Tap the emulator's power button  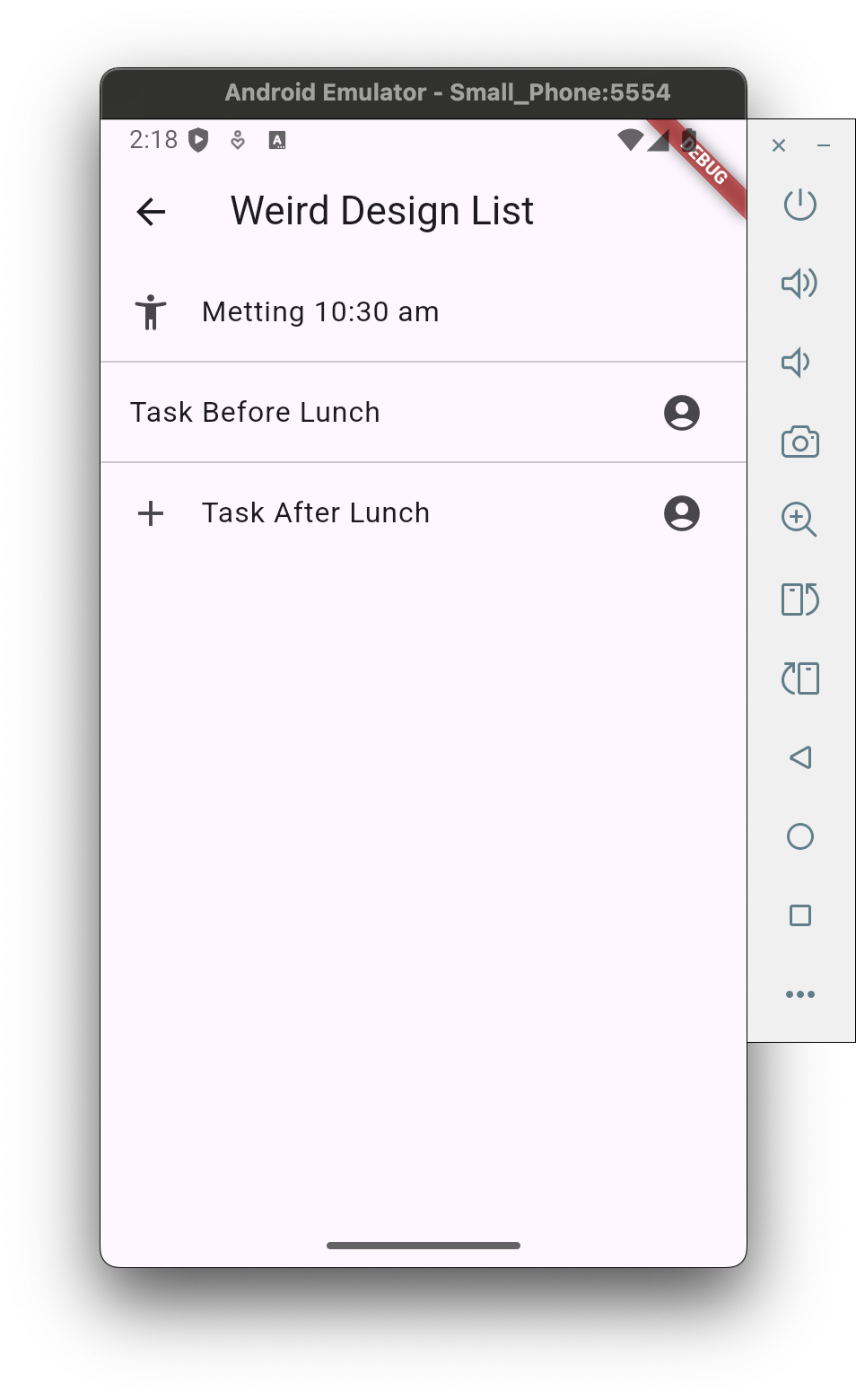point(799,205)
